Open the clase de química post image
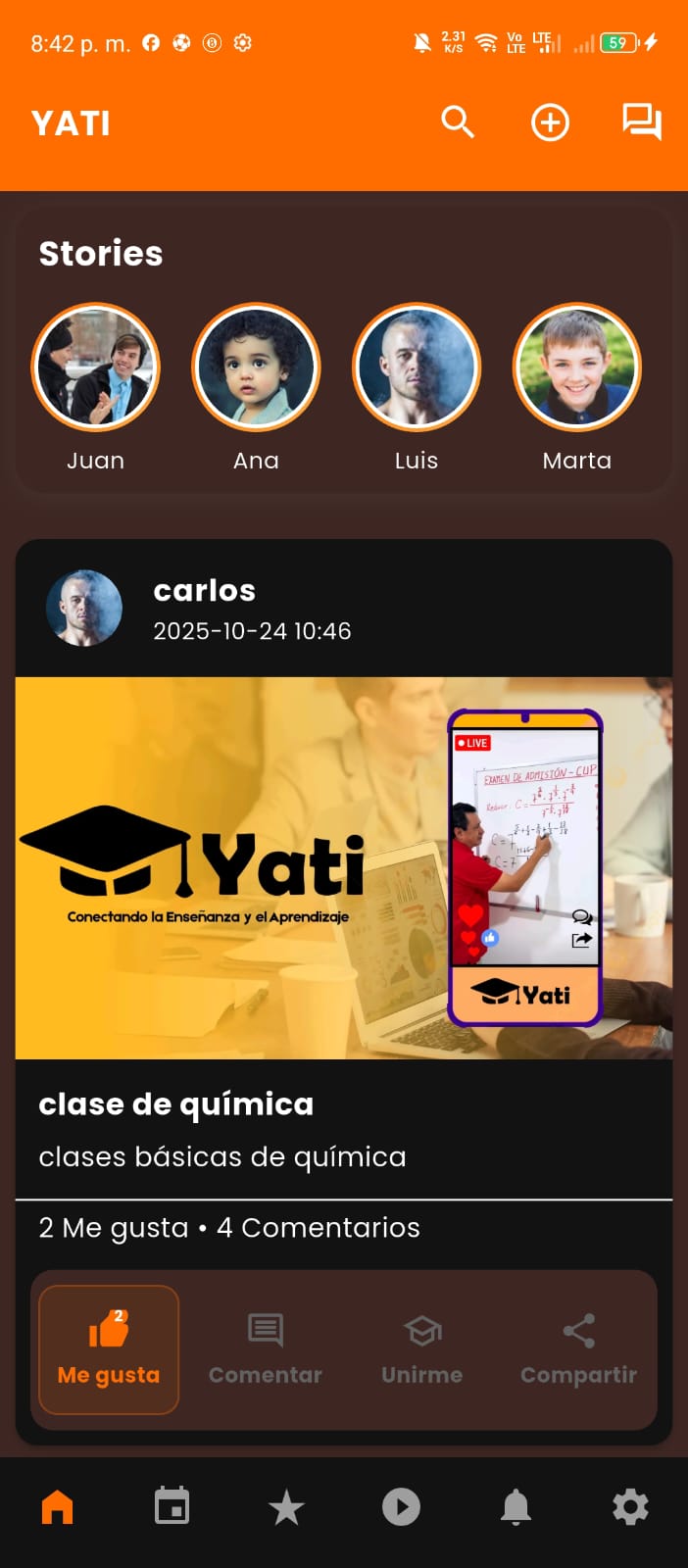 coord(344,867)
